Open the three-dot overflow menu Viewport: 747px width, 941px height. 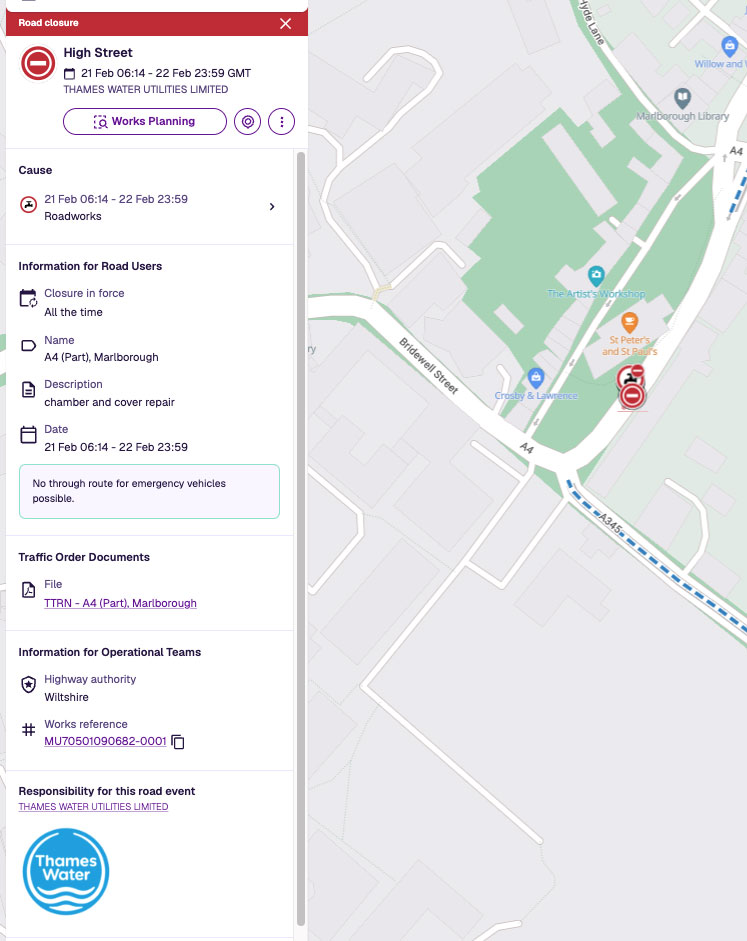tap(281, 122)
